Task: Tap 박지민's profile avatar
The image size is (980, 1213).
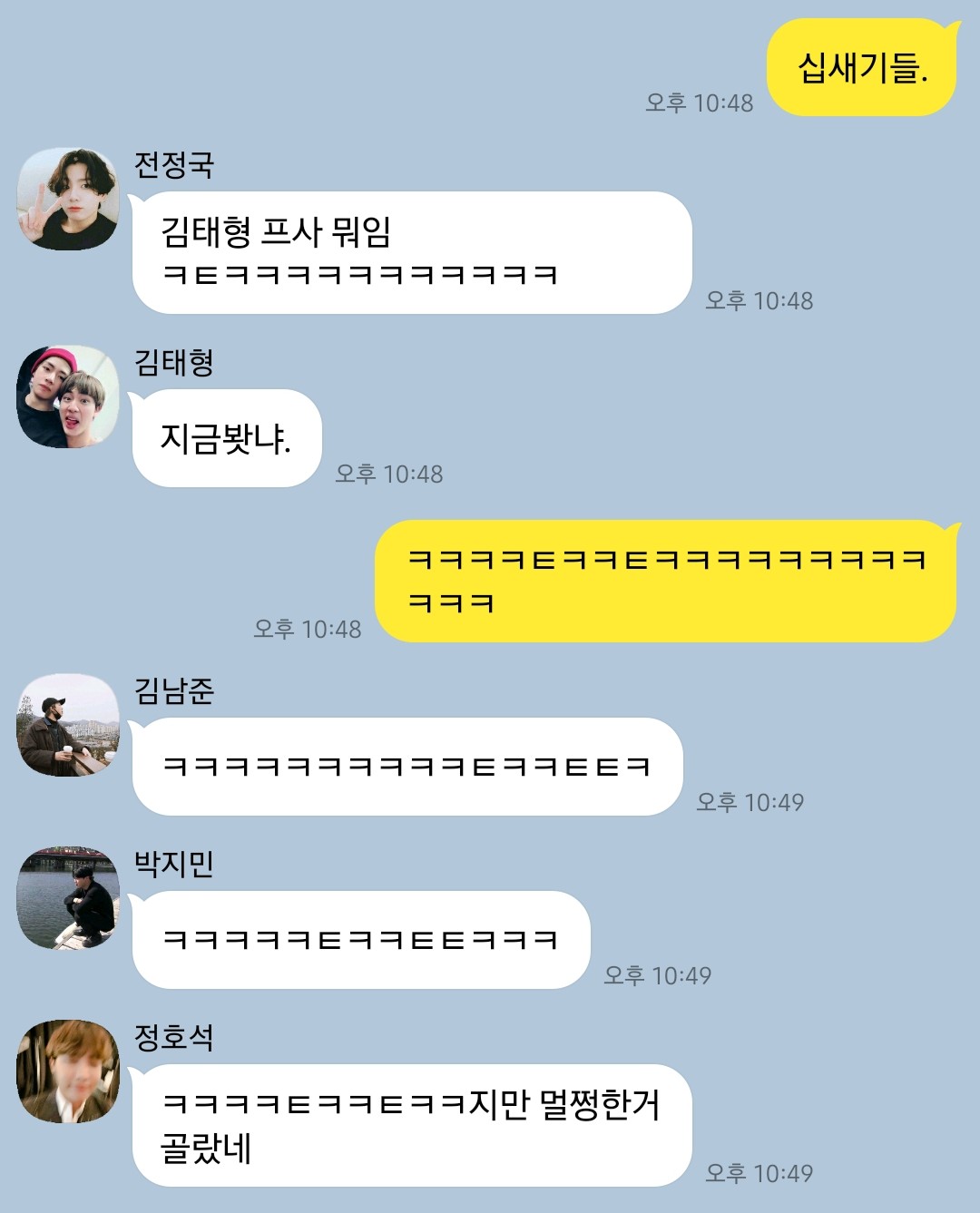Action: tap(68, 898)
